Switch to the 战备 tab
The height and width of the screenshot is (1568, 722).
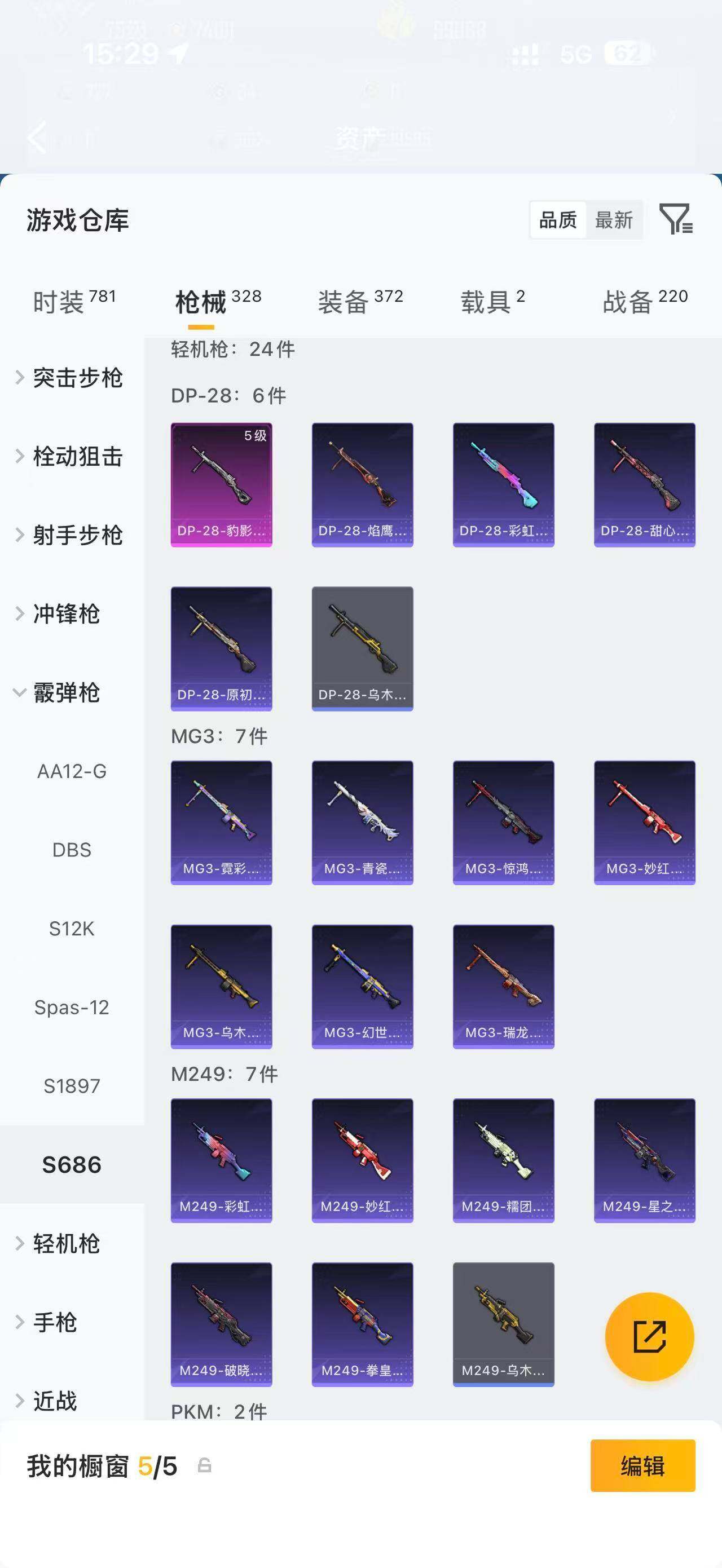pos(645,301)
